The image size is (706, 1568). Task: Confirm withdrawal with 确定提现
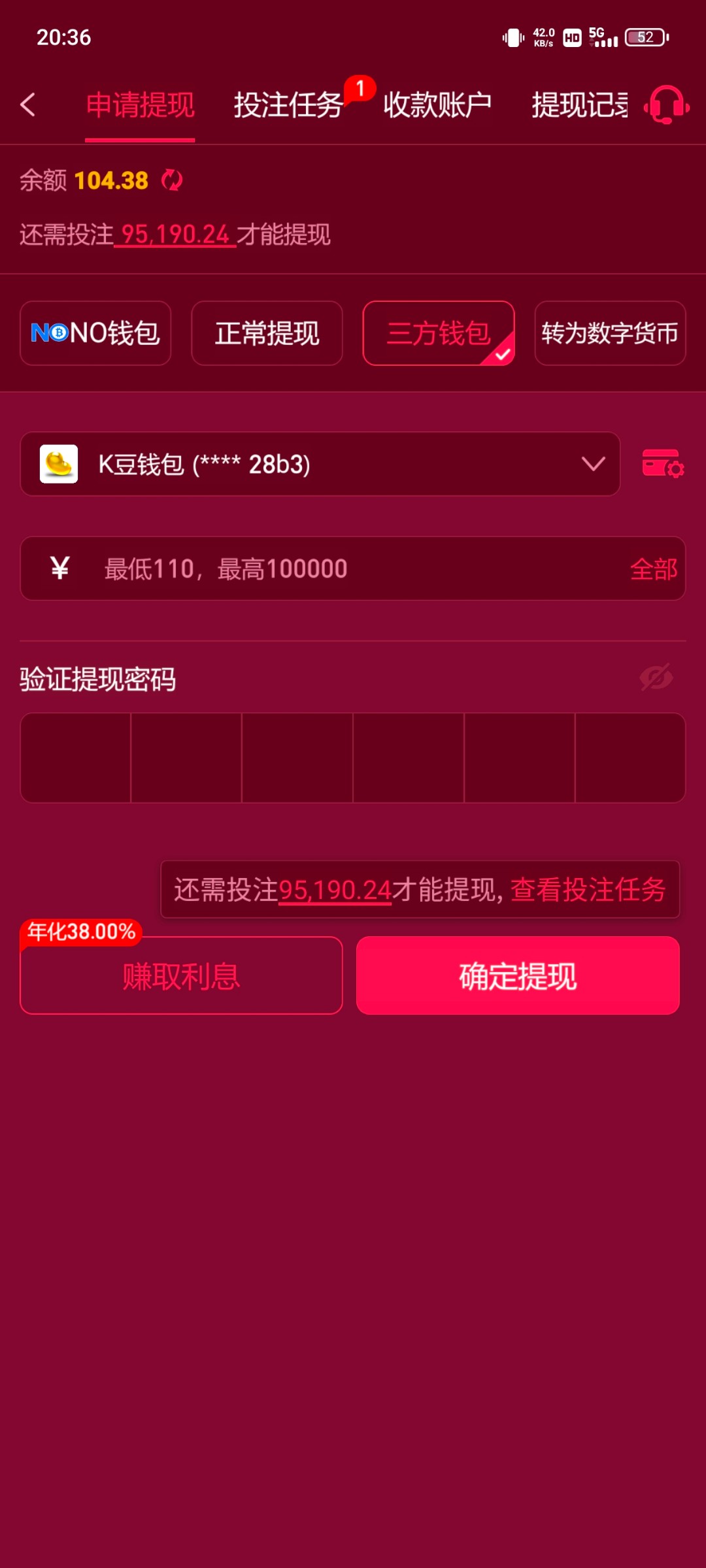(x=518, y=976)
